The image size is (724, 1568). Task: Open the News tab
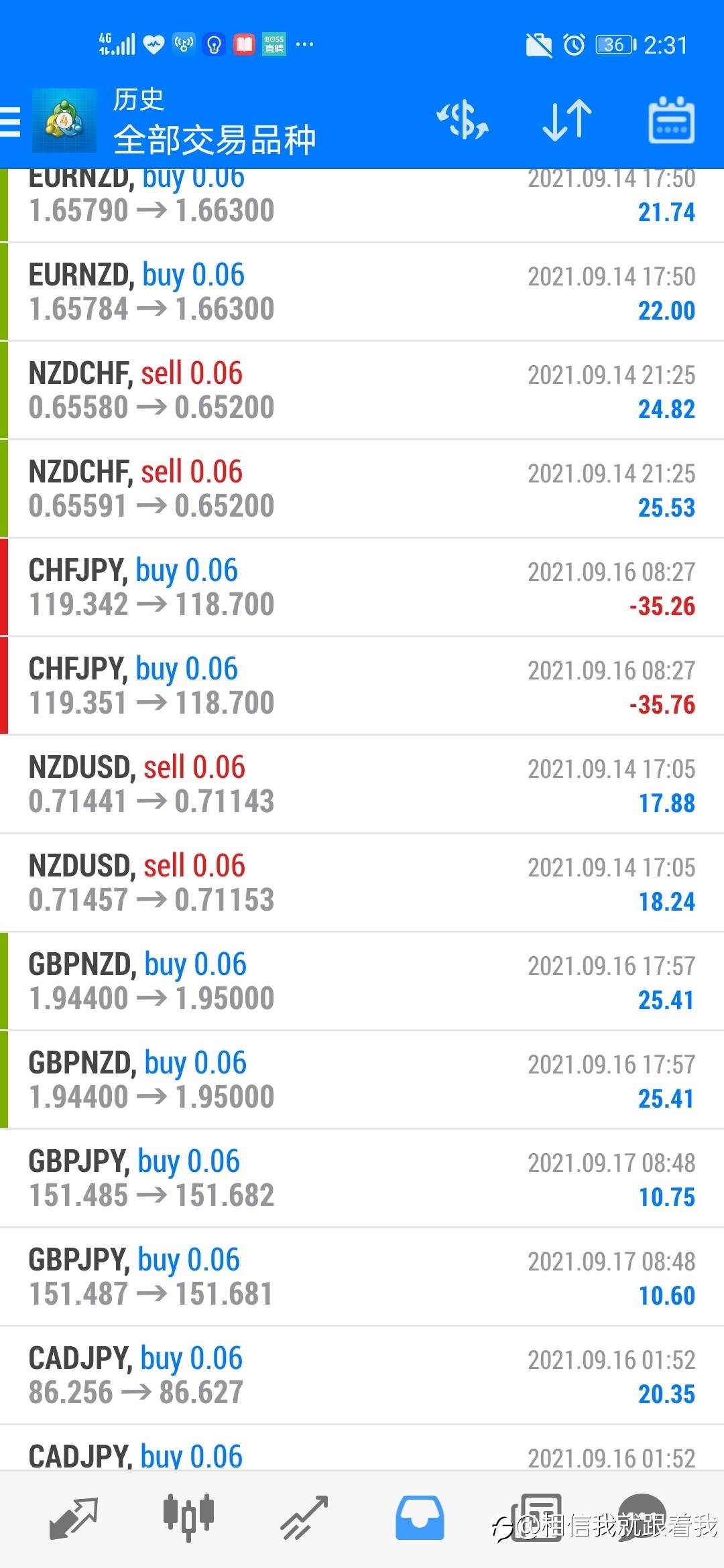536,1517
